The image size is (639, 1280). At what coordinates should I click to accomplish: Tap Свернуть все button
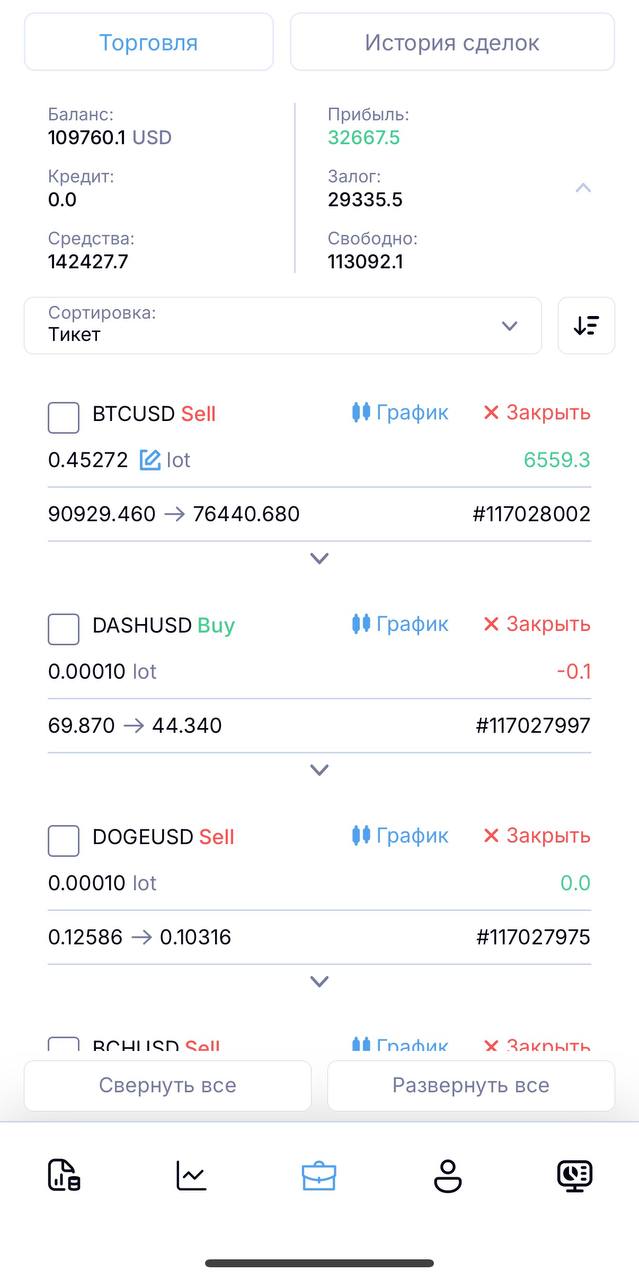point(167,1085)
